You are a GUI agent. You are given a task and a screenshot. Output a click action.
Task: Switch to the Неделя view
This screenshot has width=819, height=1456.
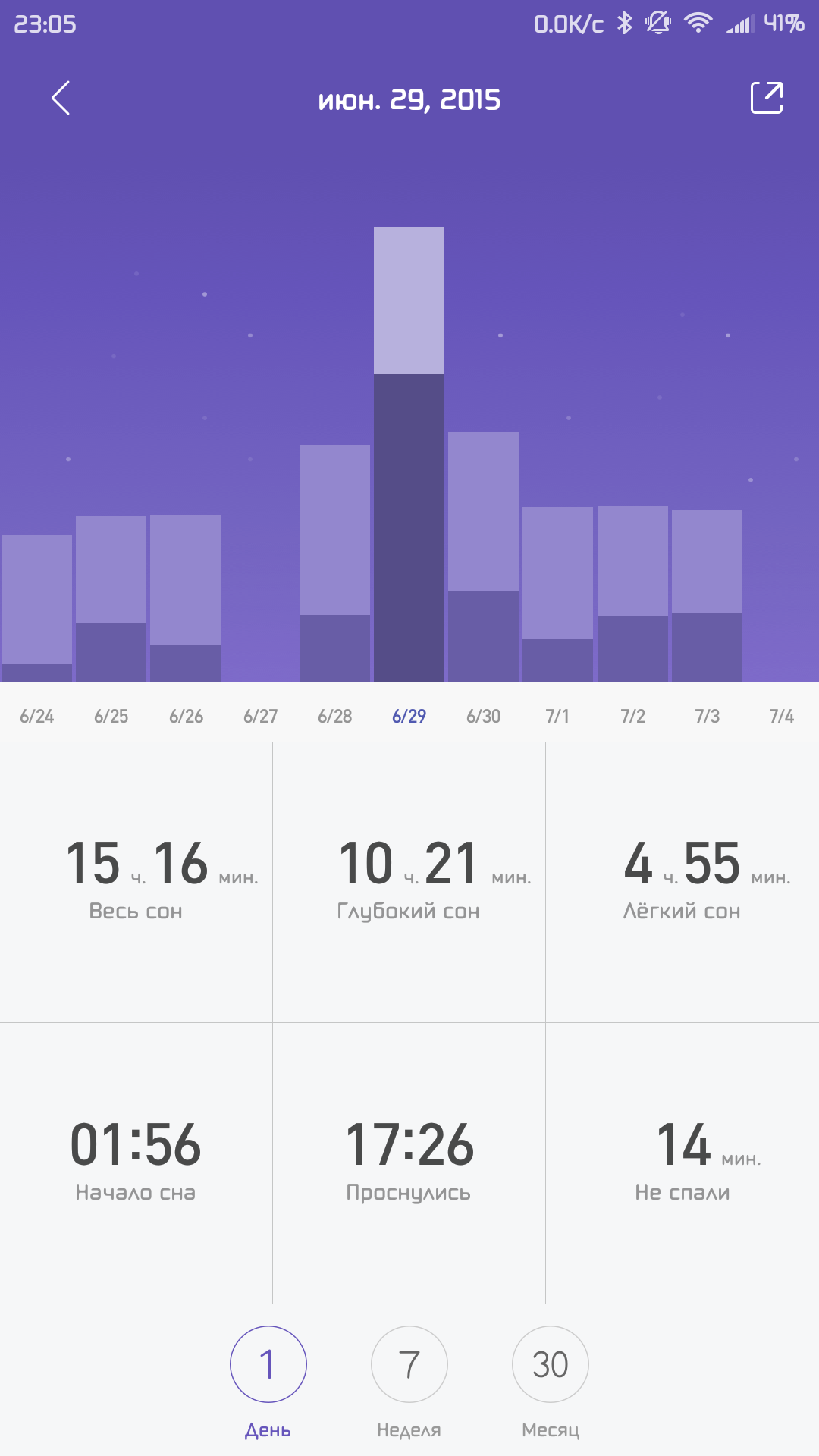click(409, 1364)
